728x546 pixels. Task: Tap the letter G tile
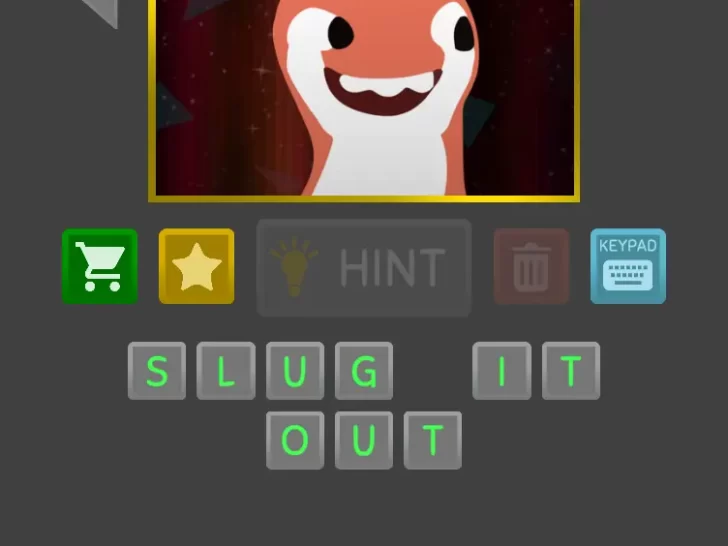364,371
